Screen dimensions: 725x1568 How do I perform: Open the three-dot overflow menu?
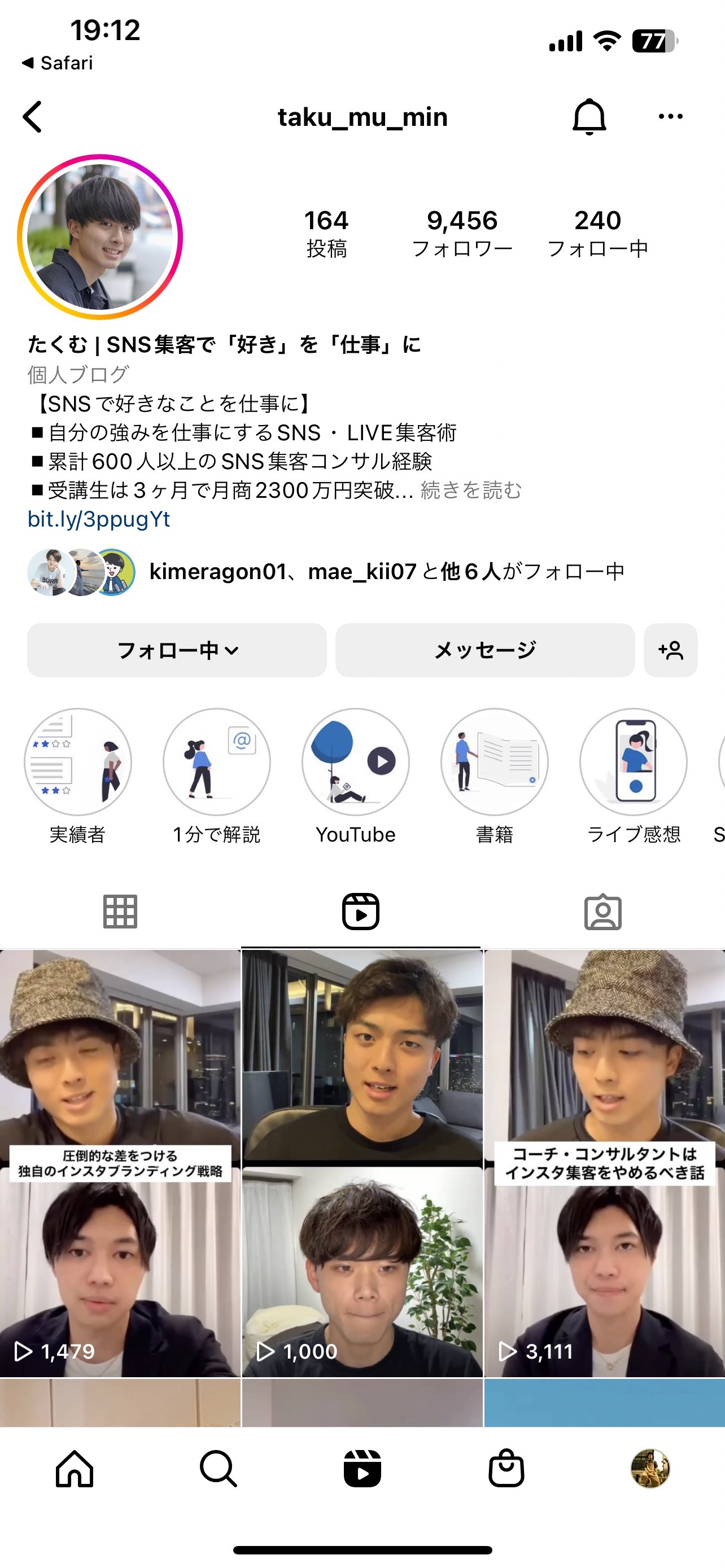click(x=670, y=116)
